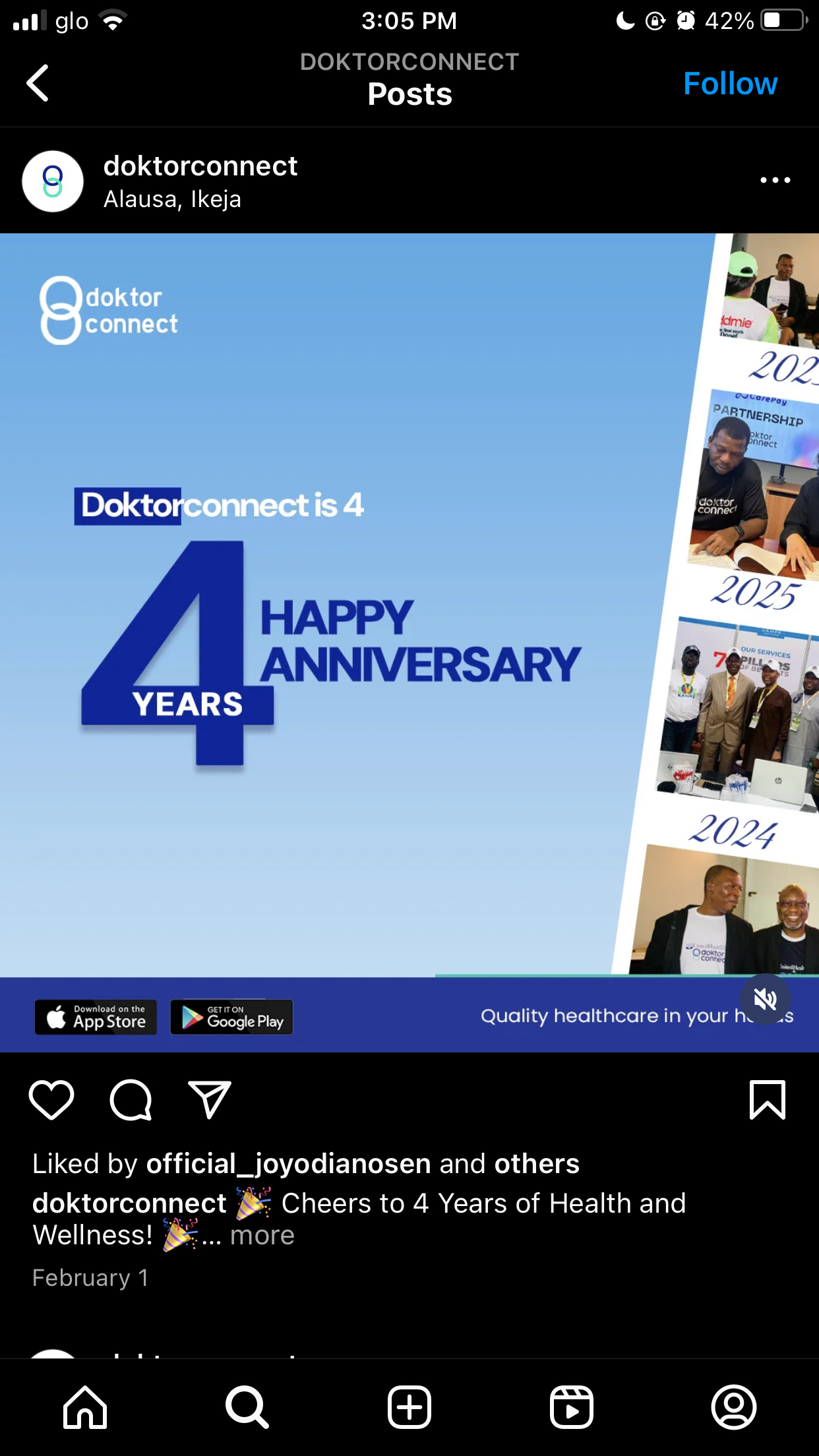
Task: Open your Profile tab
Action: click(x=734, y=1407)
